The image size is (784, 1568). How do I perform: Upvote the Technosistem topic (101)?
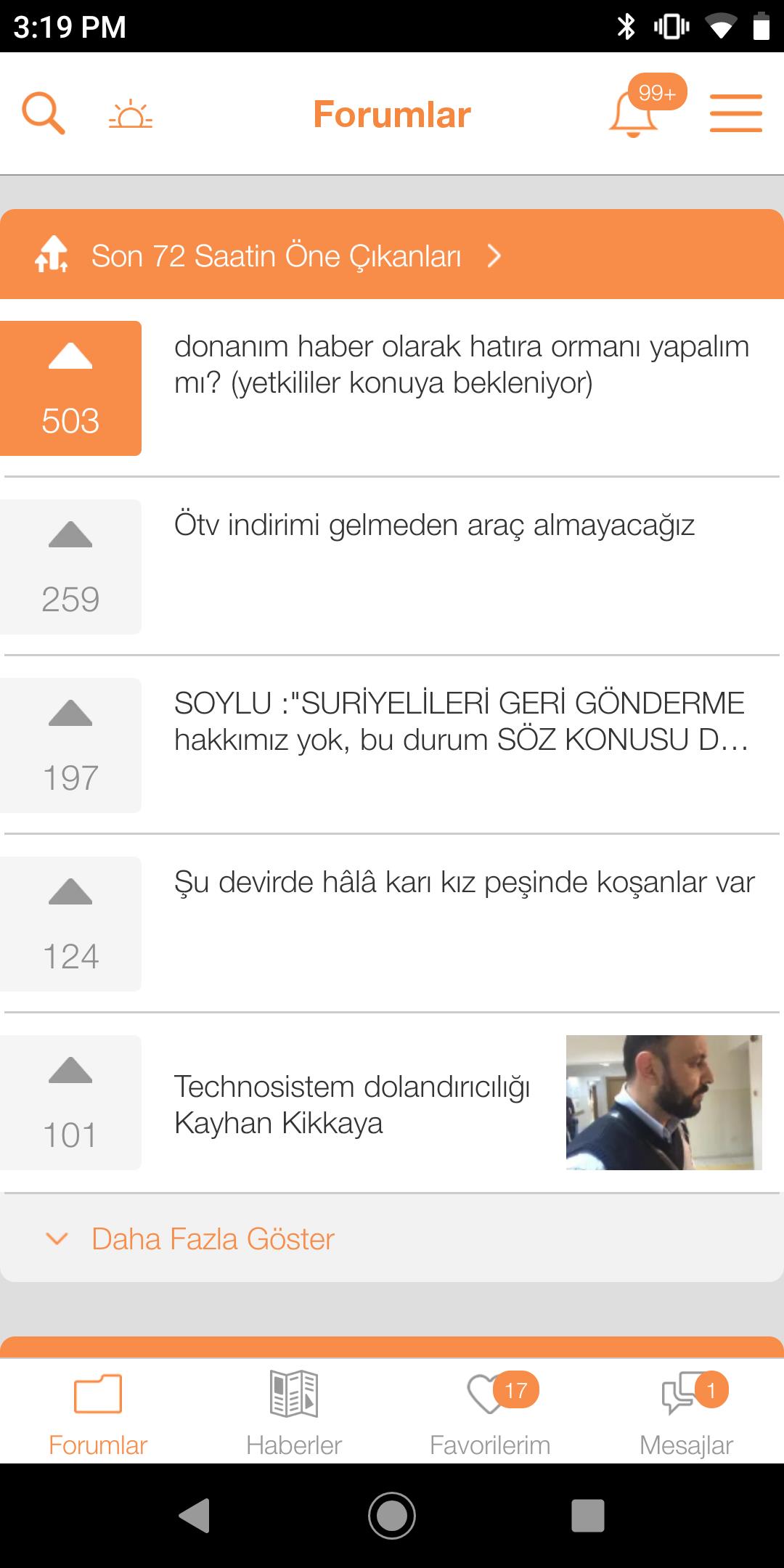(70, 1103)
